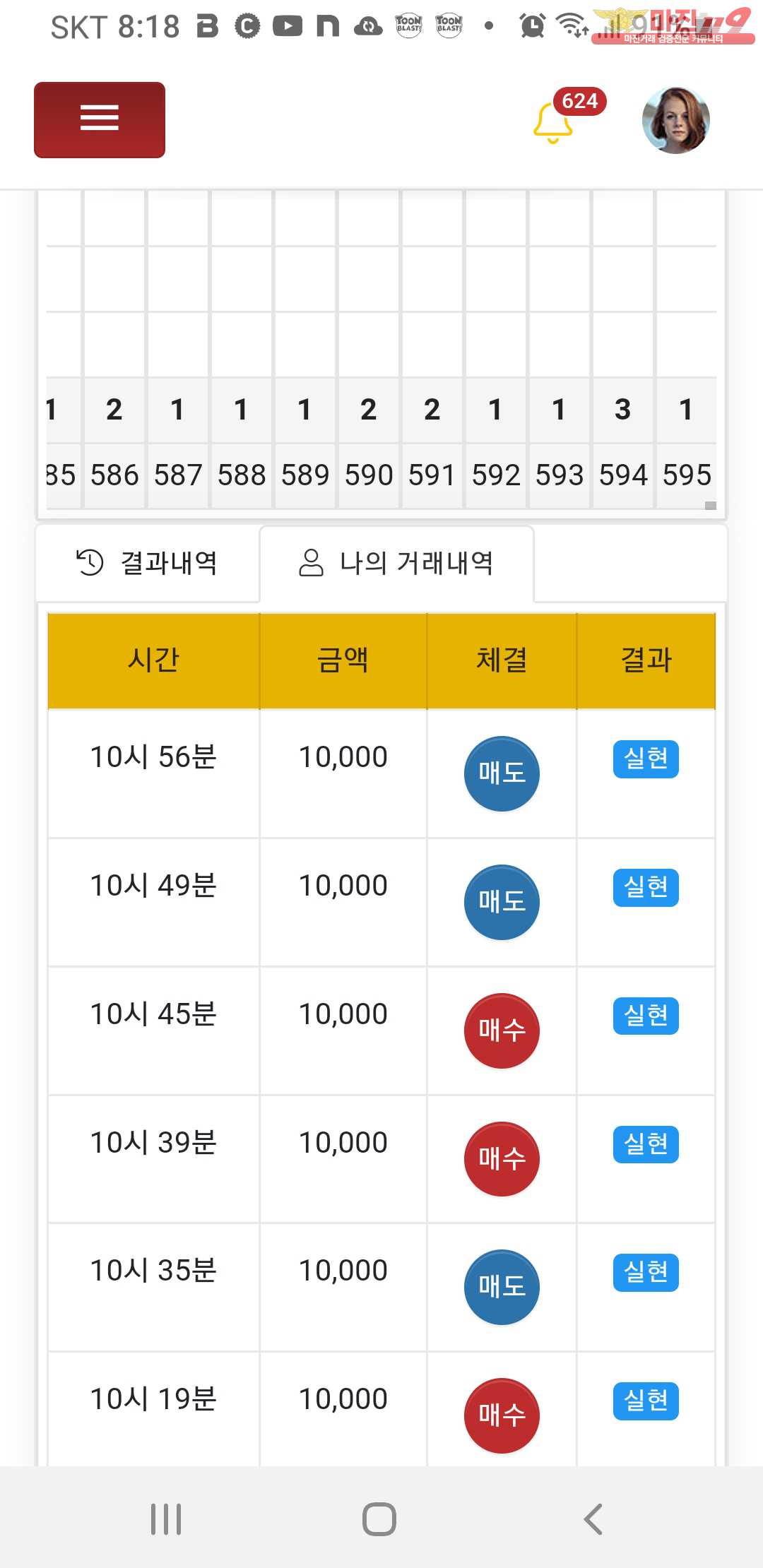Switch to the 결과내역 tab
This screenshot has width=763, height=1568.
(148, 563)
